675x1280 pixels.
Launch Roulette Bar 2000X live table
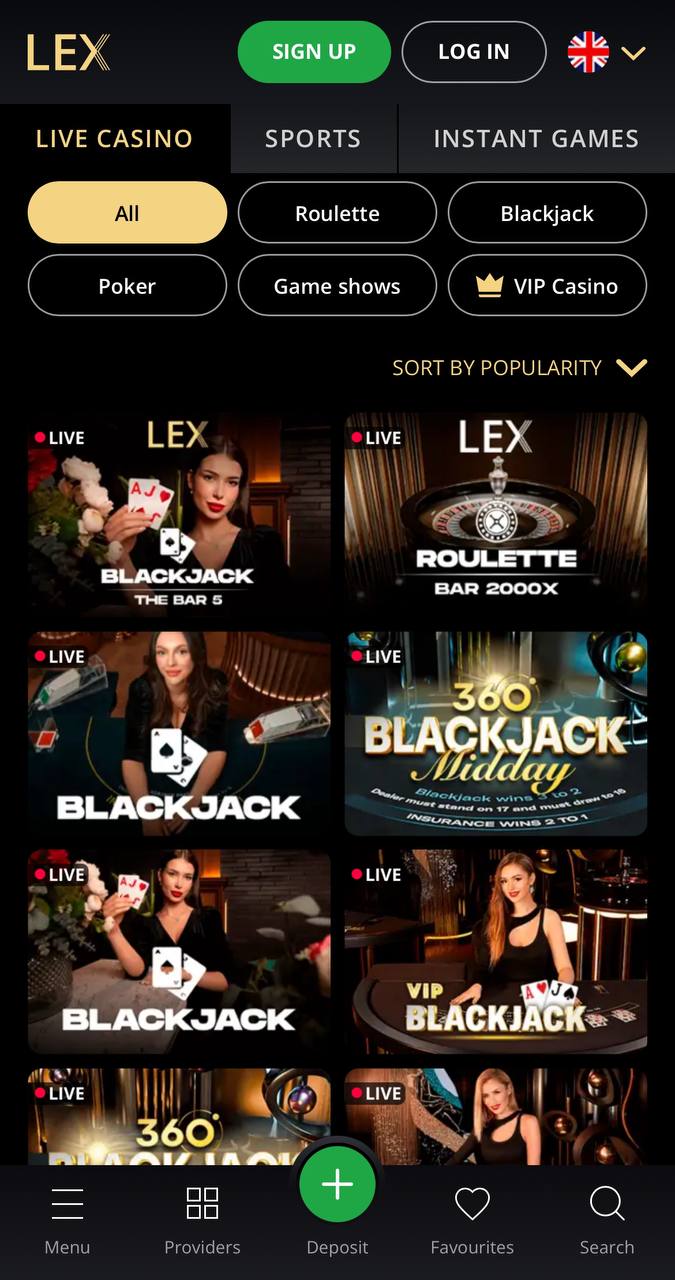496,515
